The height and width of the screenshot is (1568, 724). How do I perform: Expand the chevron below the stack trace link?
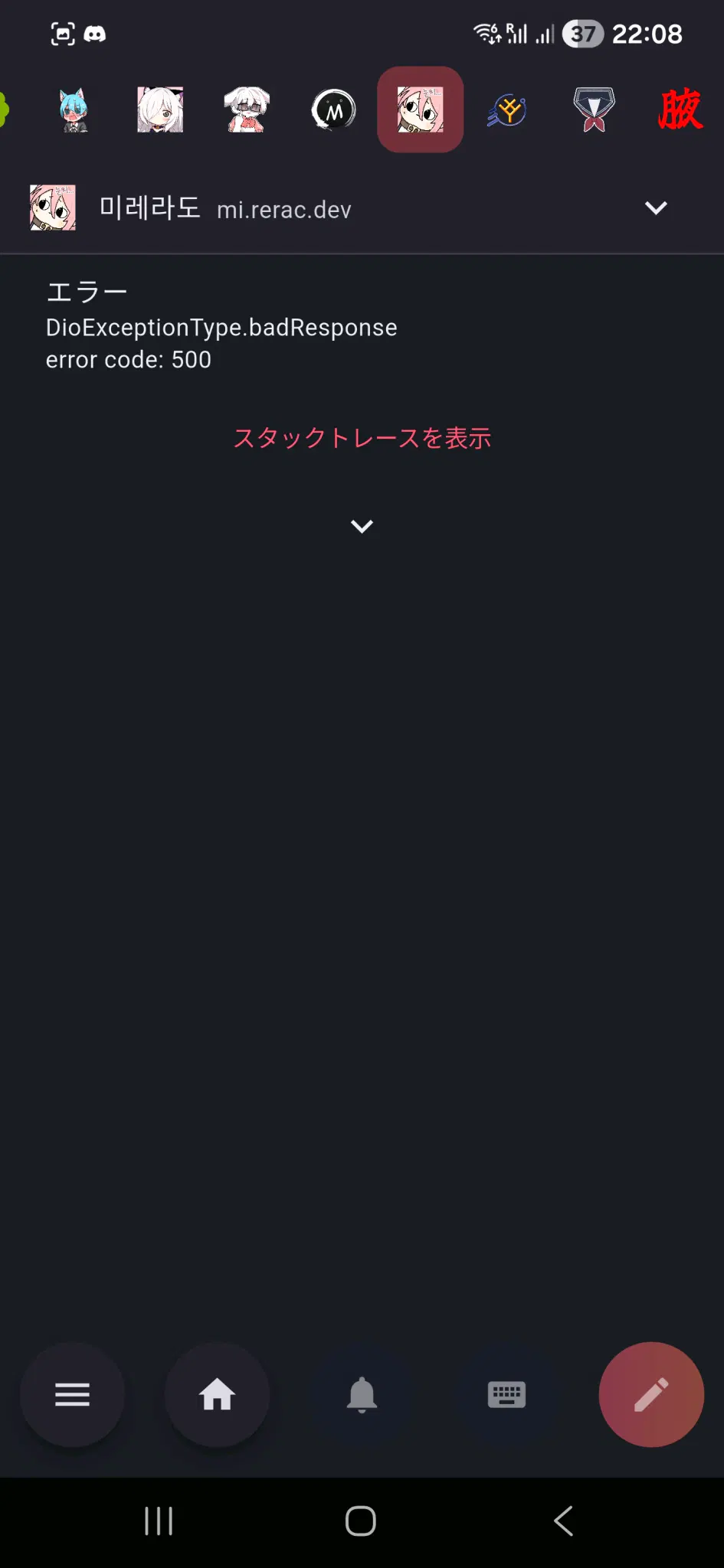click(362, 526)
